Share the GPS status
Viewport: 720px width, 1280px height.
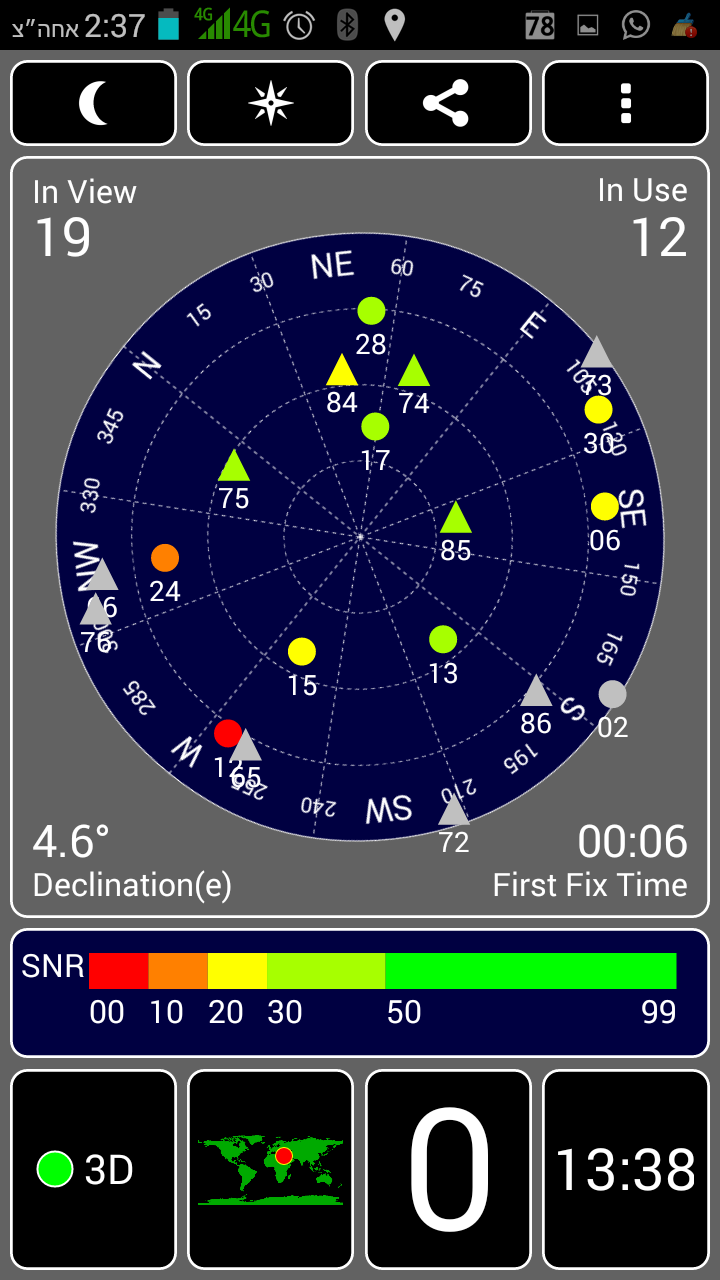coord(448,103)
